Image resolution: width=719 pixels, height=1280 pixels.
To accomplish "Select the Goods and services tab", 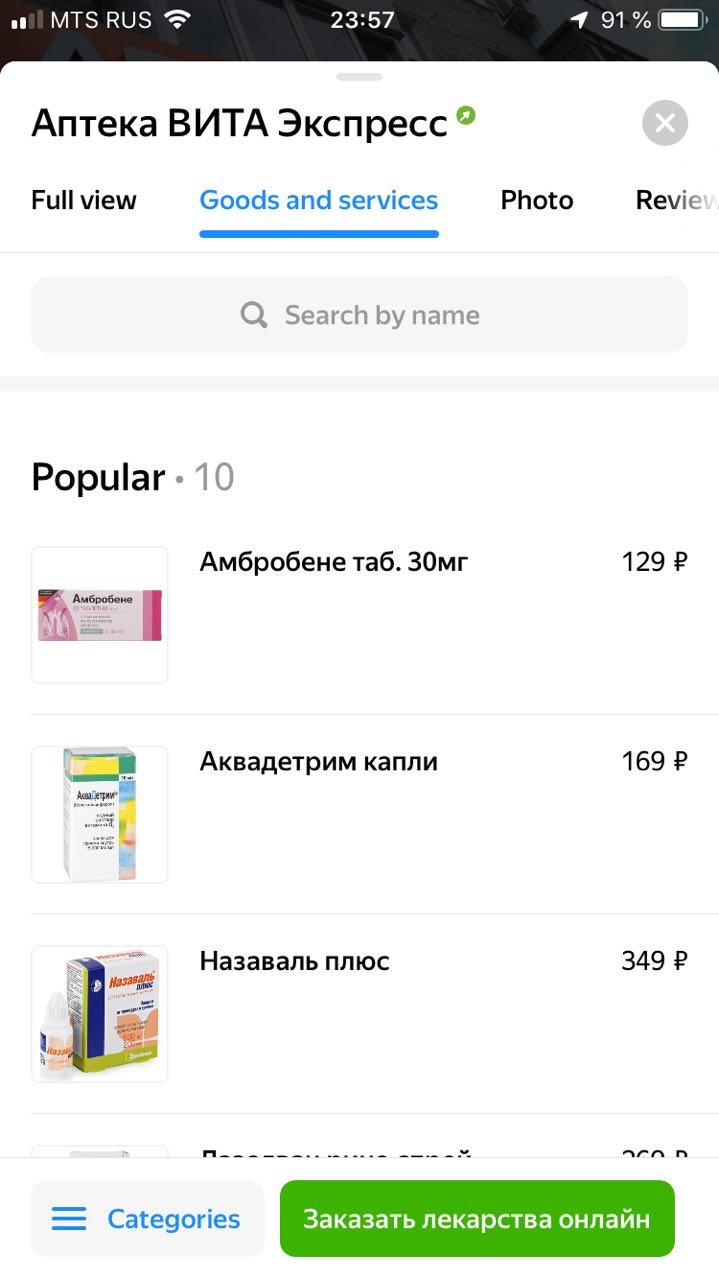I will tap(319, 200).
